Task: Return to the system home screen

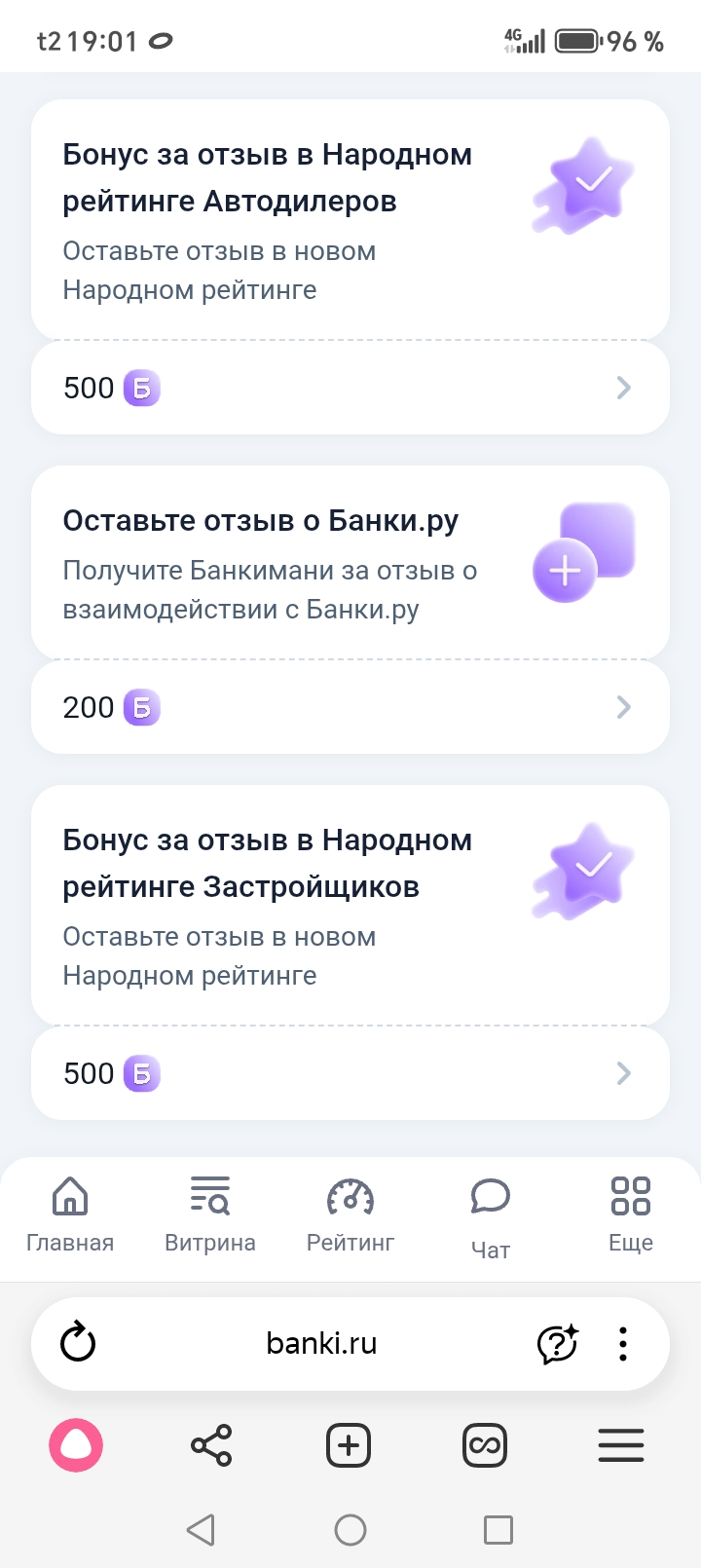Action: coord(350,1530)
